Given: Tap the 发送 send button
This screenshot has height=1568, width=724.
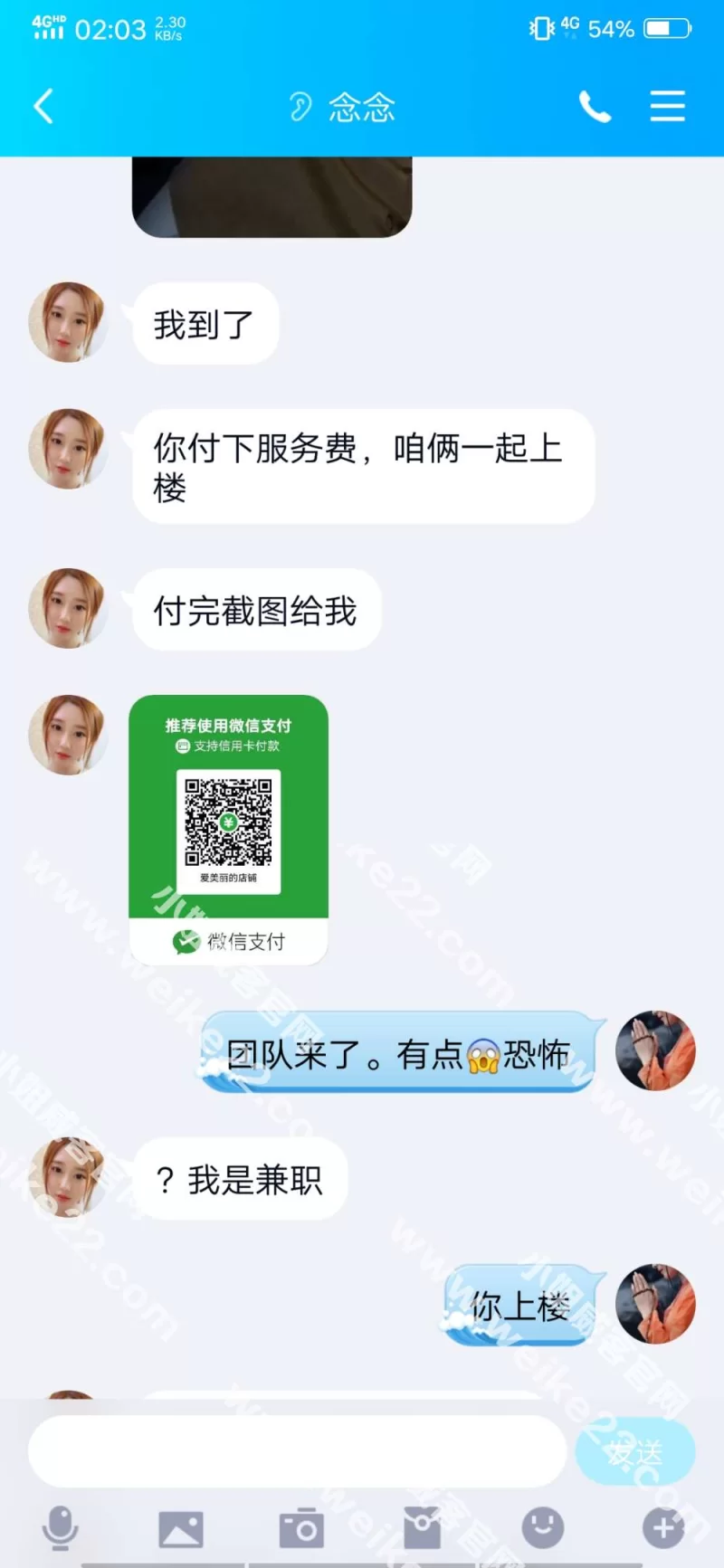Looking at the screenshot, I should (x=634, y=1451).
